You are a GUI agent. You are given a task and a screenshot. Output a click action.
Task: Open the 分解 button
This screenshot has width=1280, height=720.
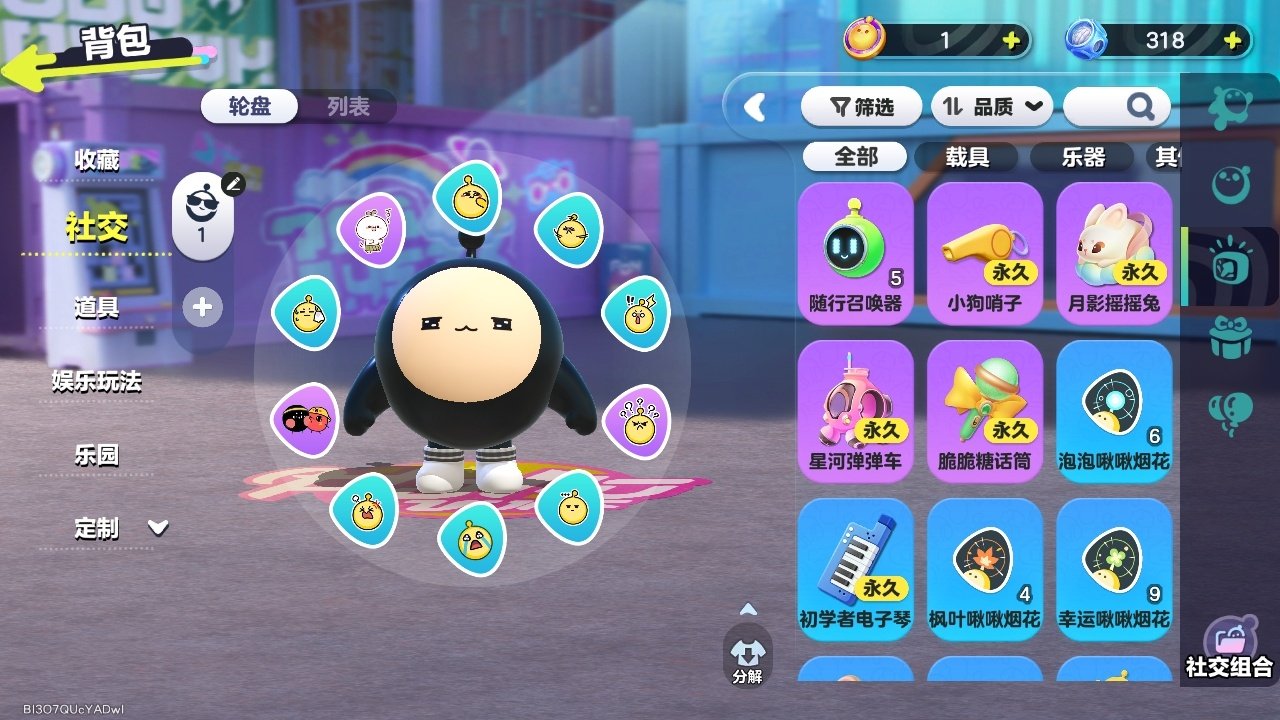[747, 656]
